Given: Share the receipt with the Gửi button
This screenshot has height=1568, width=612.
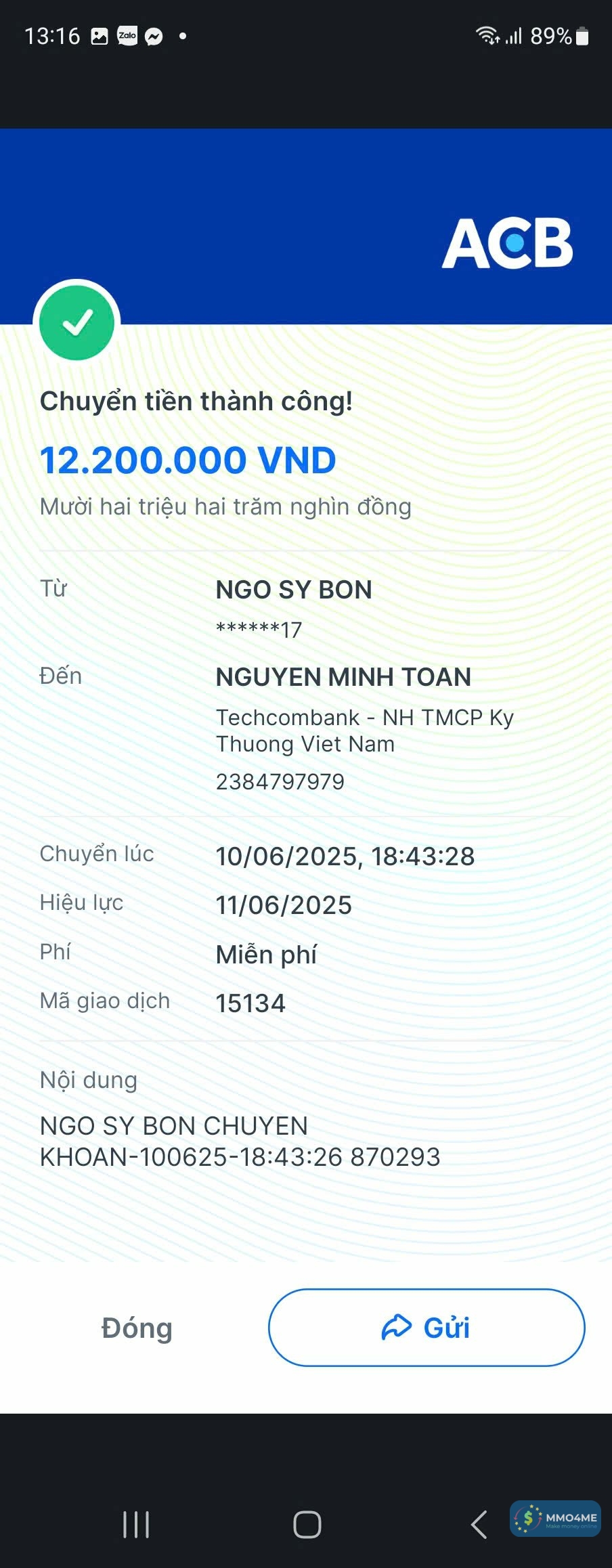Looking at the screenshot, I should click(x=427, y=1328).
